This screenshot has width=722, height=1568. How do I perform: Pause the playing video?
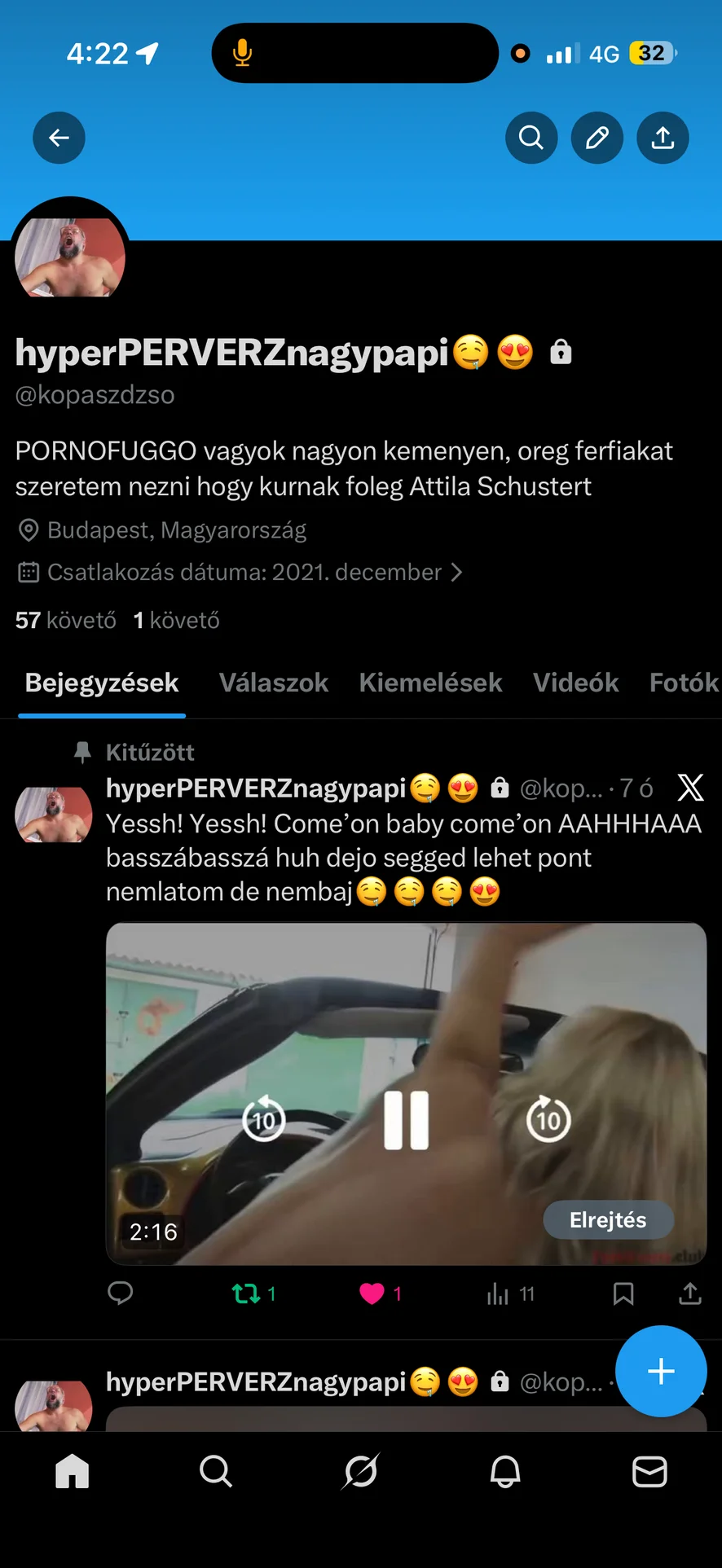click(406, 1120)
